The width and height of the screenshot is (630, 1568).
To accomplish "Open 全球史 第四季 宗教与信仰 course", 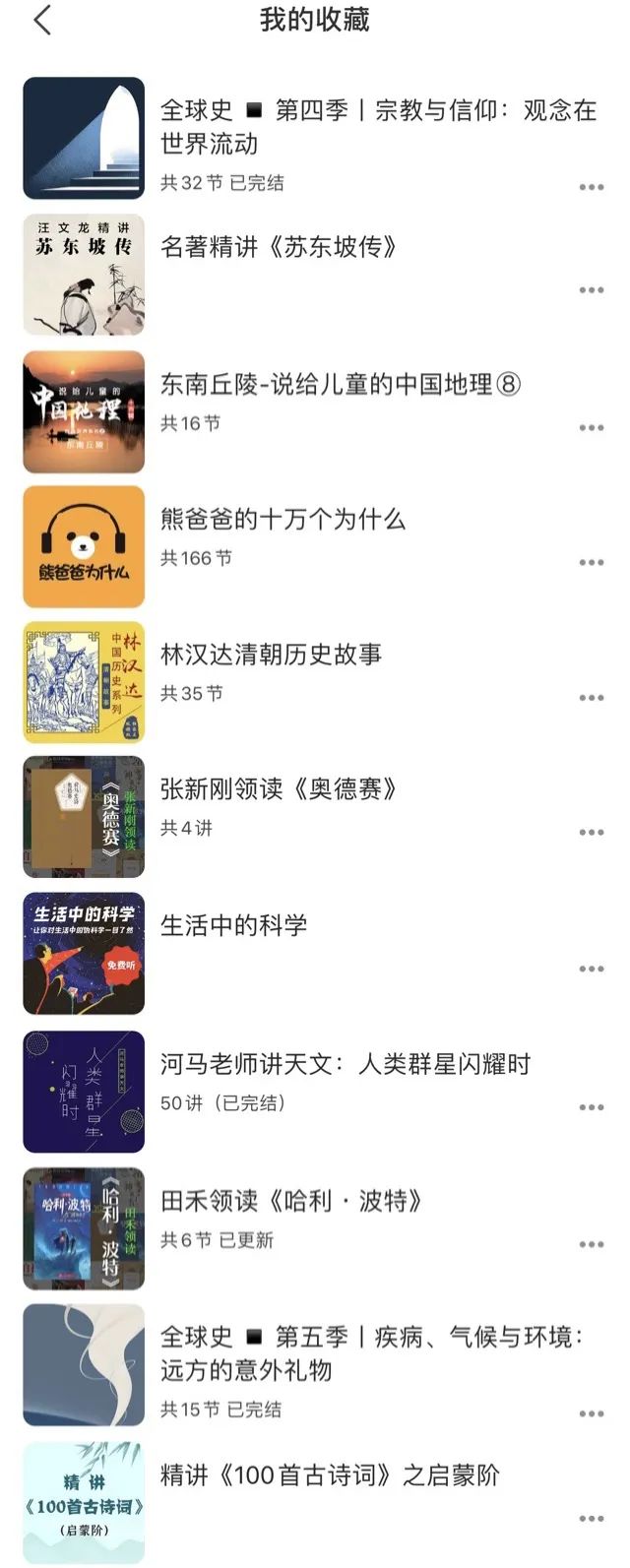I will coord(378,126).
